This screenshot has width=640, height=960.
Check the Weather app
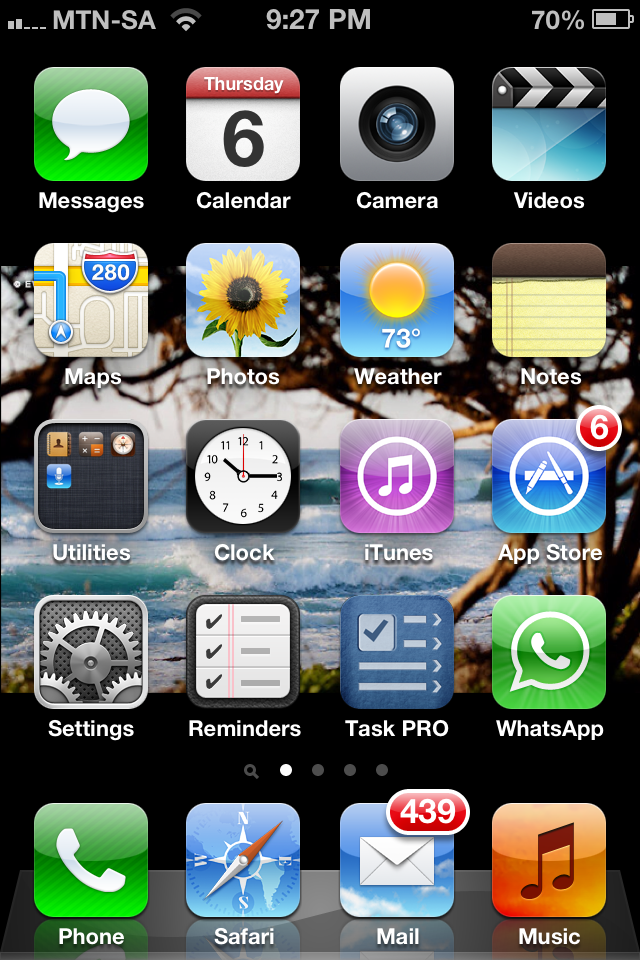pyautogui.click(x=397, y=300)
